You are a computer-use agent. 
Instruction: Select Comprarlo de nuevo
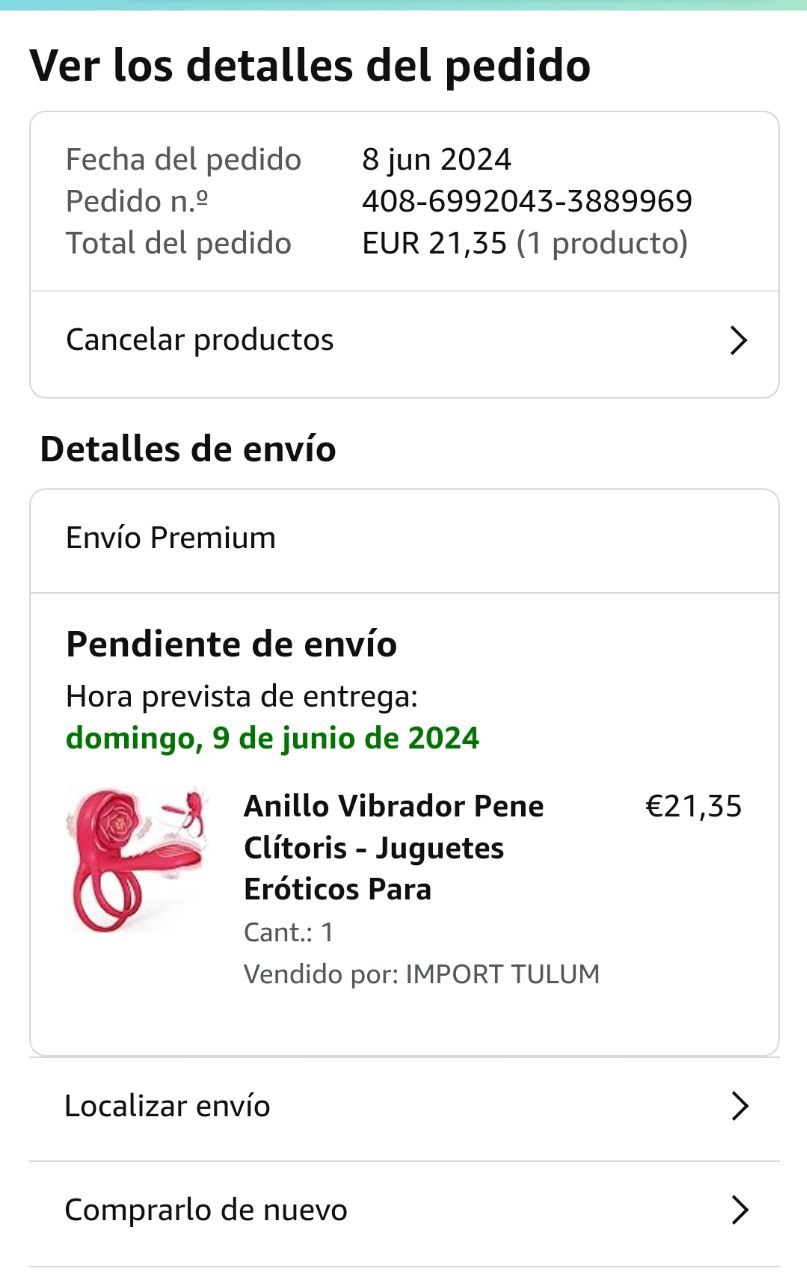tap(403, 1211)
